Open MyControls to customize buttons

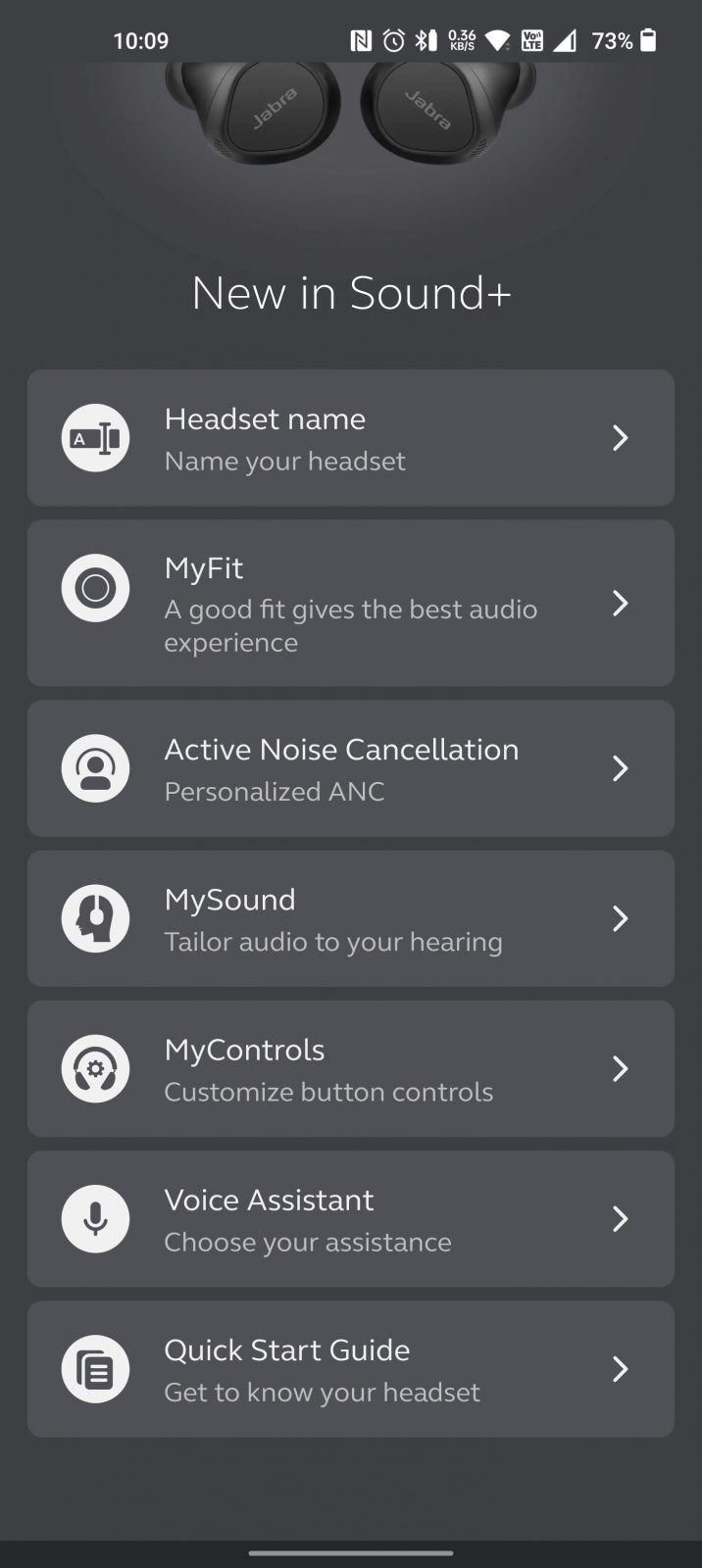(350, 1068)
